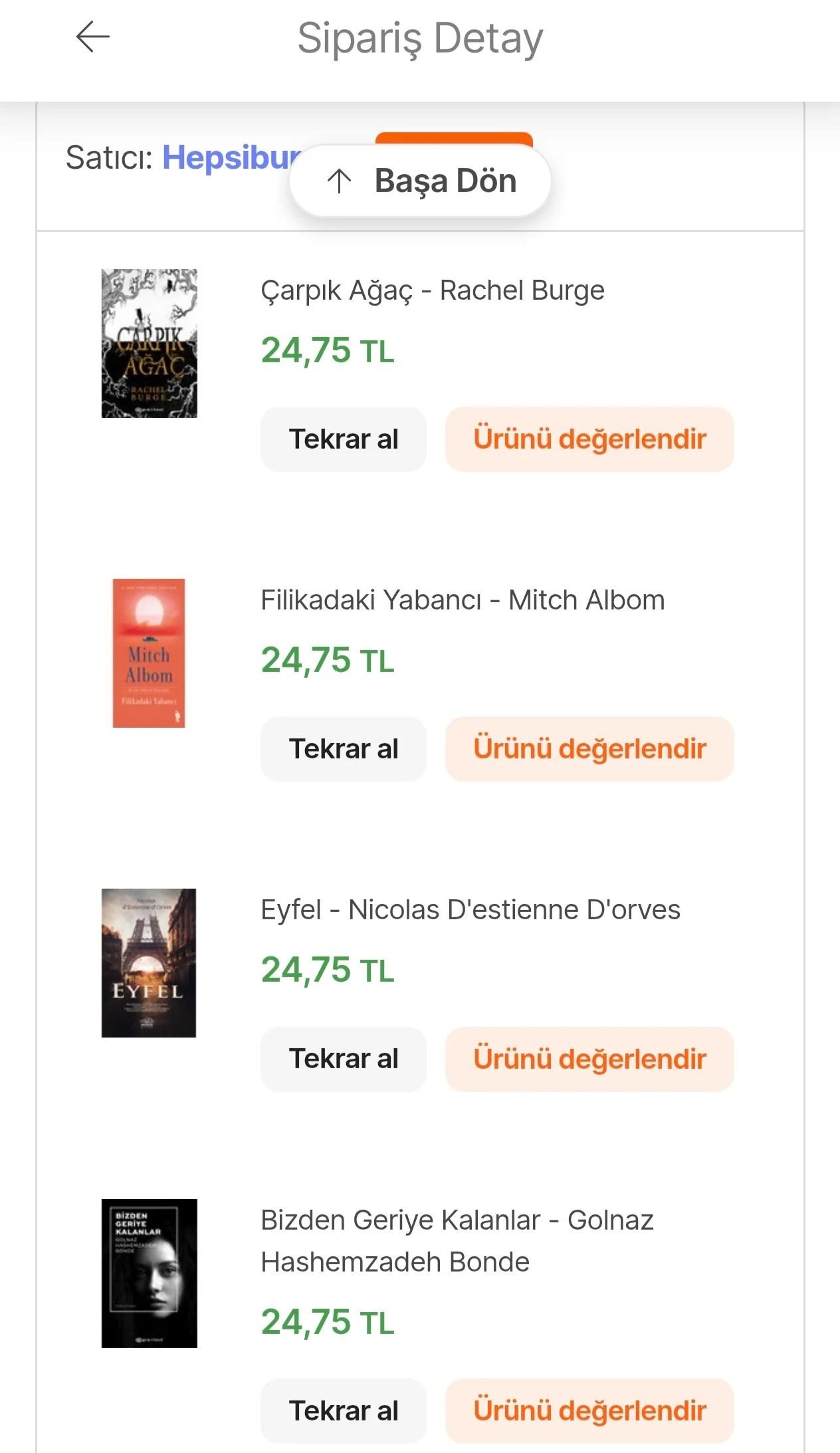840x1453 pixels.
Task: Review Filikadaki Yabancı via Ürünü değerlendir
Action: pyautogui.click(x=589, y=749)
